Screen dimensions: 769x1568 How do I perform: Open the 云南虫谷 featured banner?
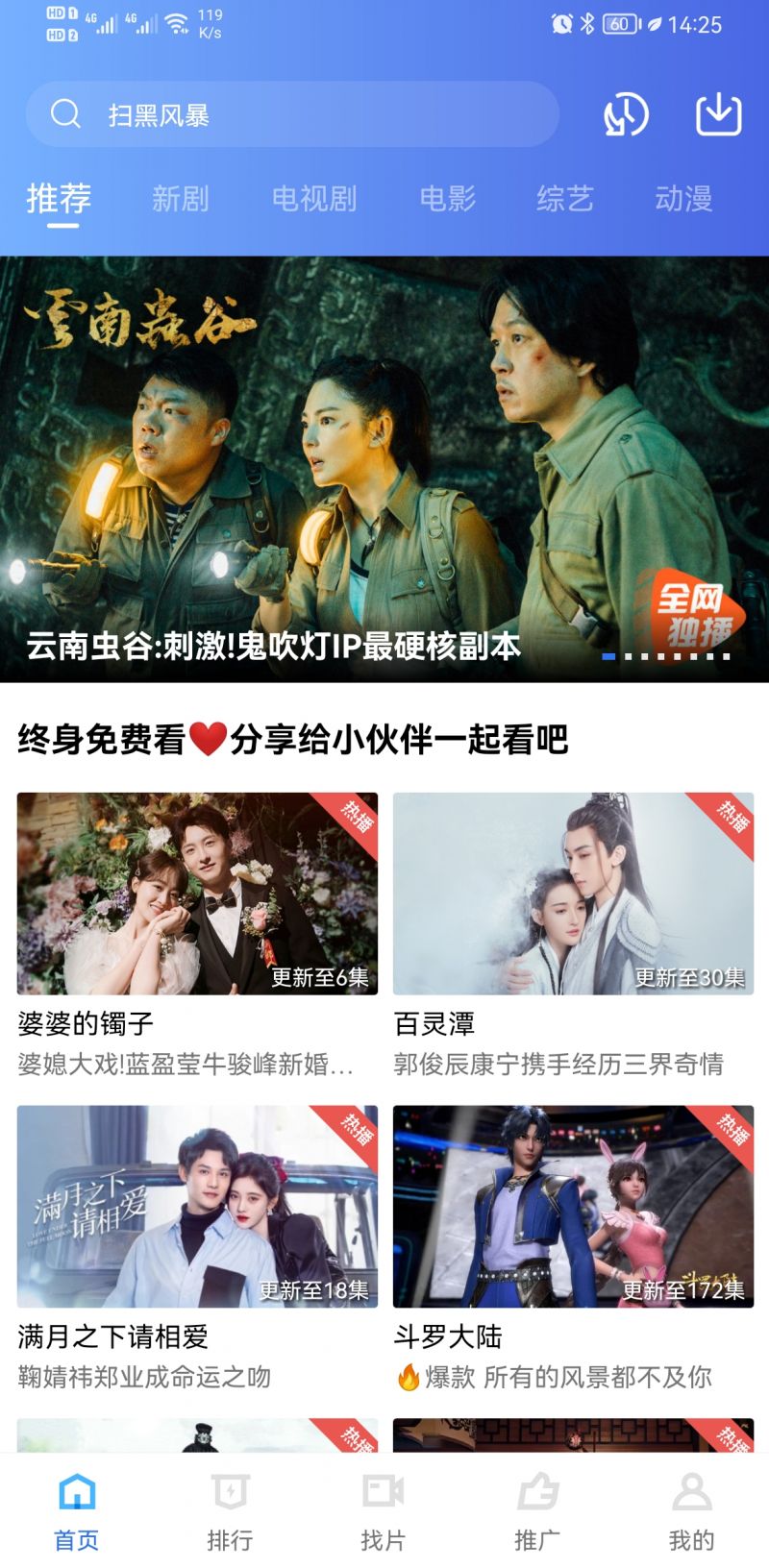tap(384, 469)
